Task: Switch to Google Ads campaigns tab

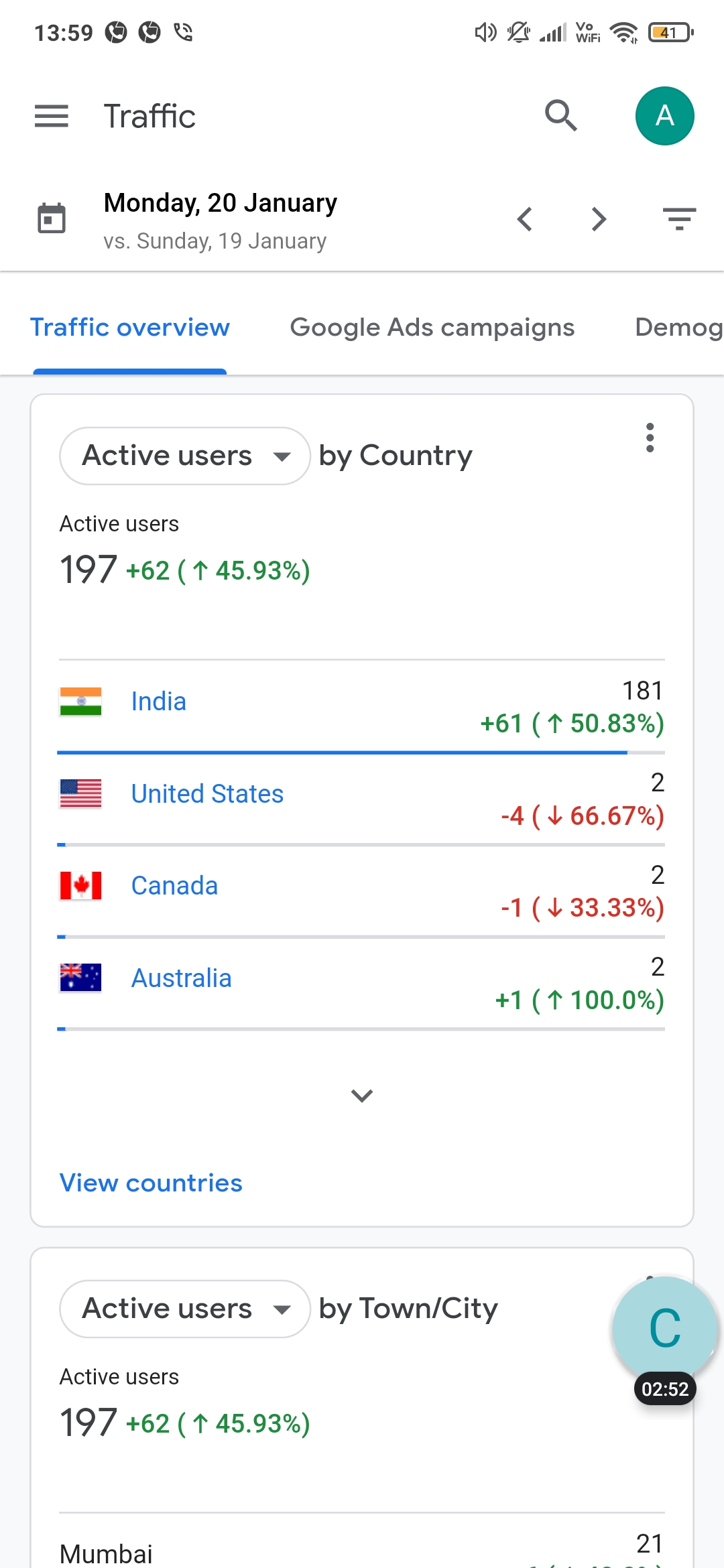Action: click(432, 328)
